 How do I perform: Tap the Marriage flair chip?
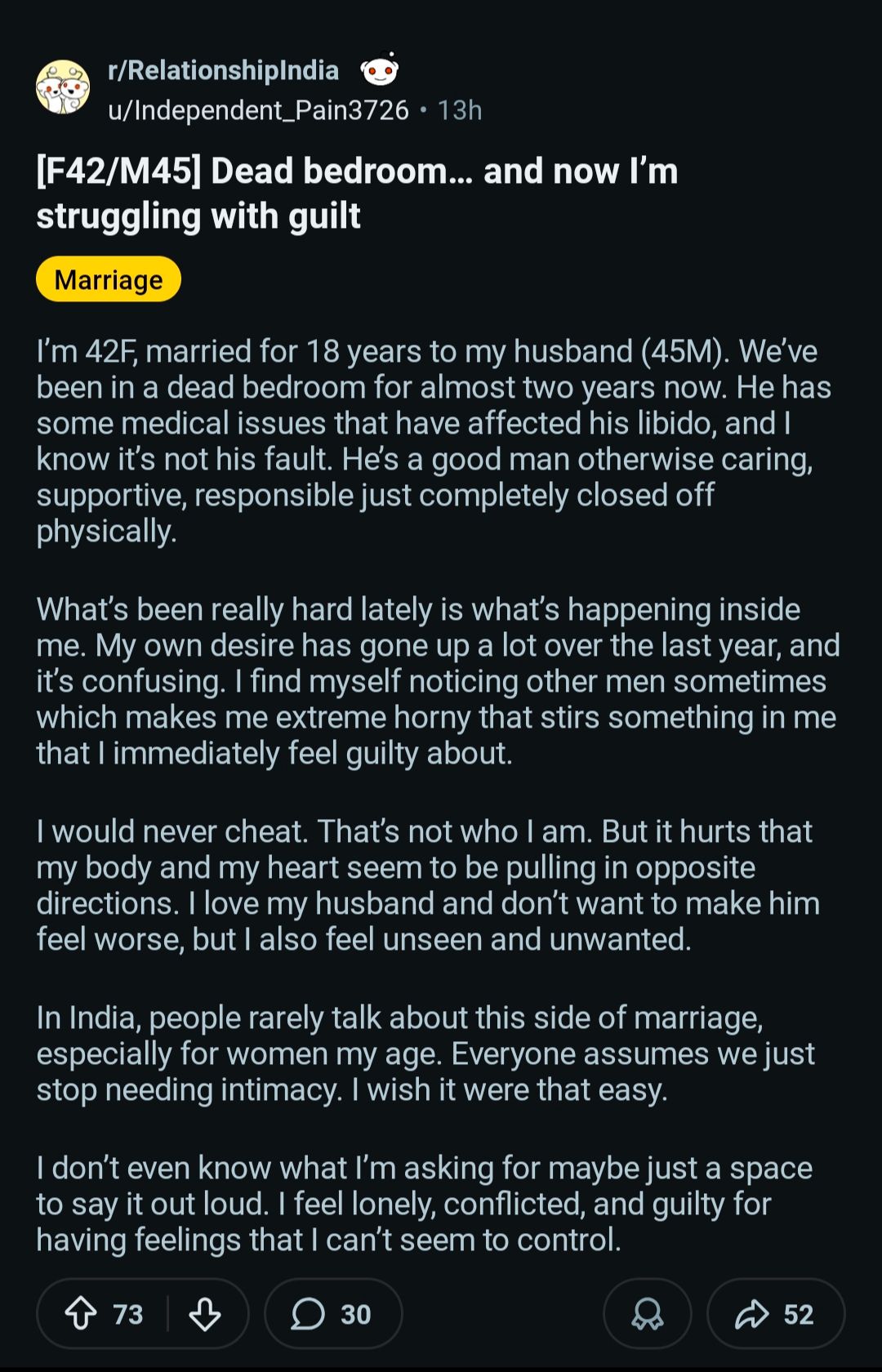pyautogui.click(x=109, y=279)
